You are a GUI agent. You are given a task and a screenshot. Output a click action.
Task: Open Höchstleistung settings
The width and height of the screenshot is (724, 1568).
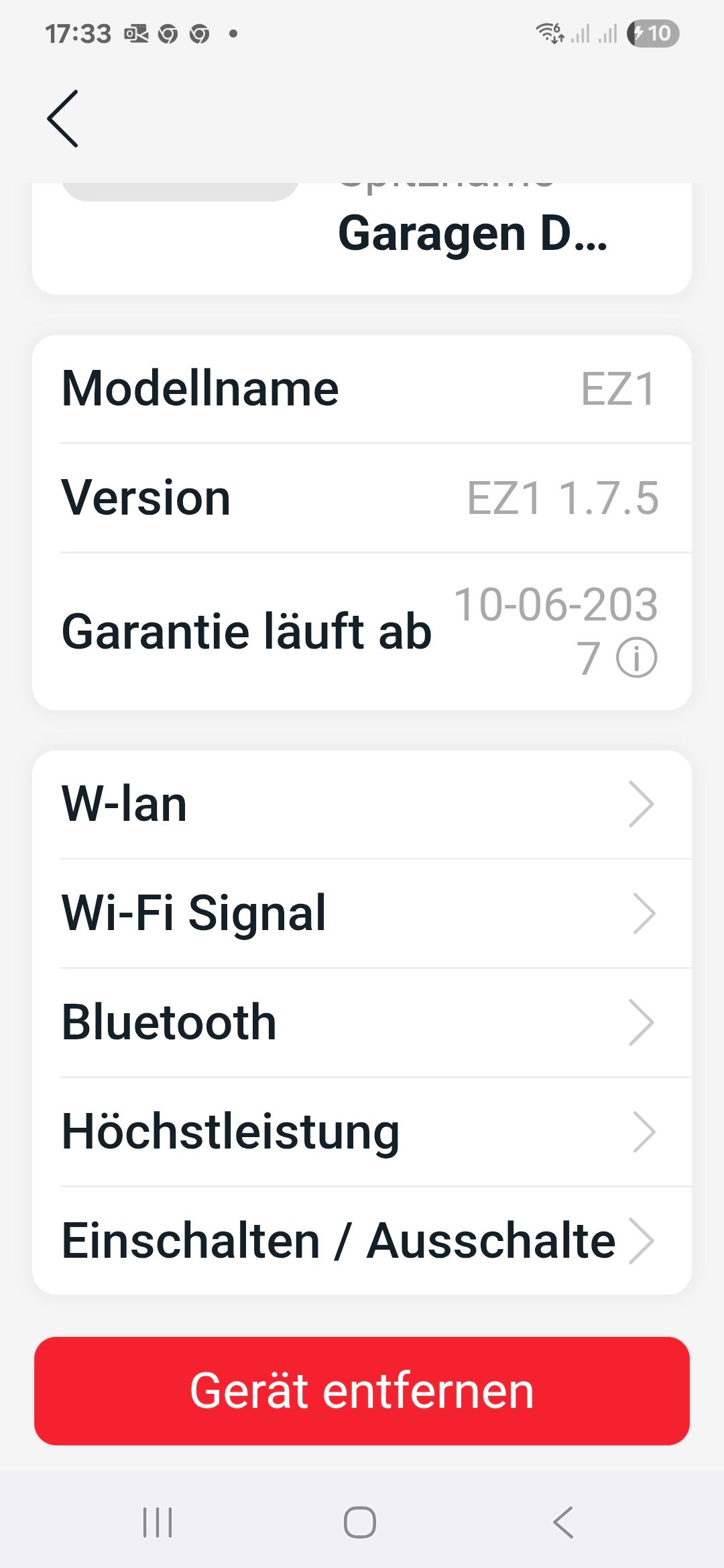tap(362, 1132)
